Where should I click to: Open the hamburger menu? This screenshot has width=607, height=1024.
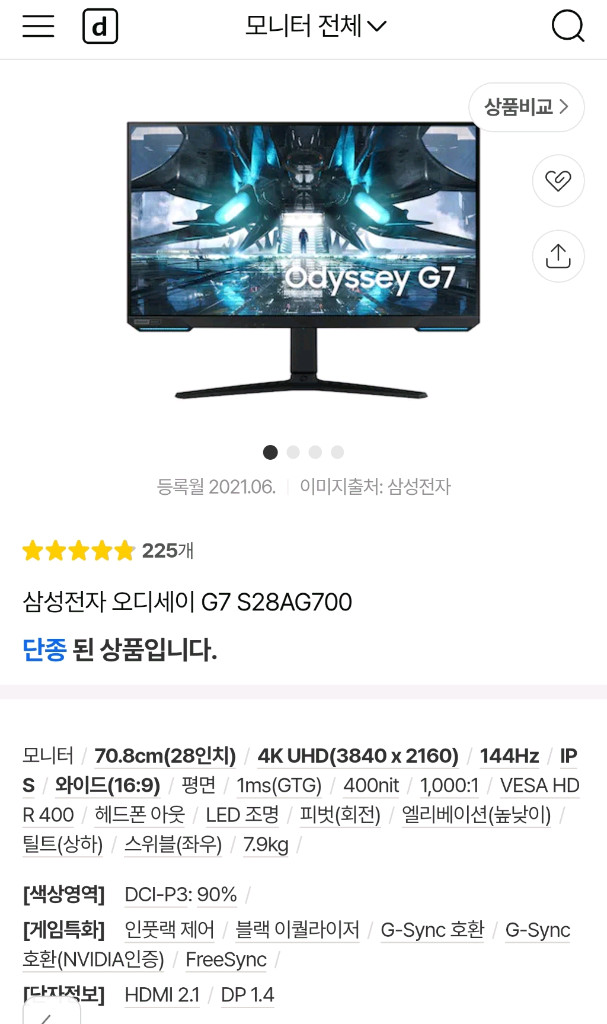pos(38,26)
